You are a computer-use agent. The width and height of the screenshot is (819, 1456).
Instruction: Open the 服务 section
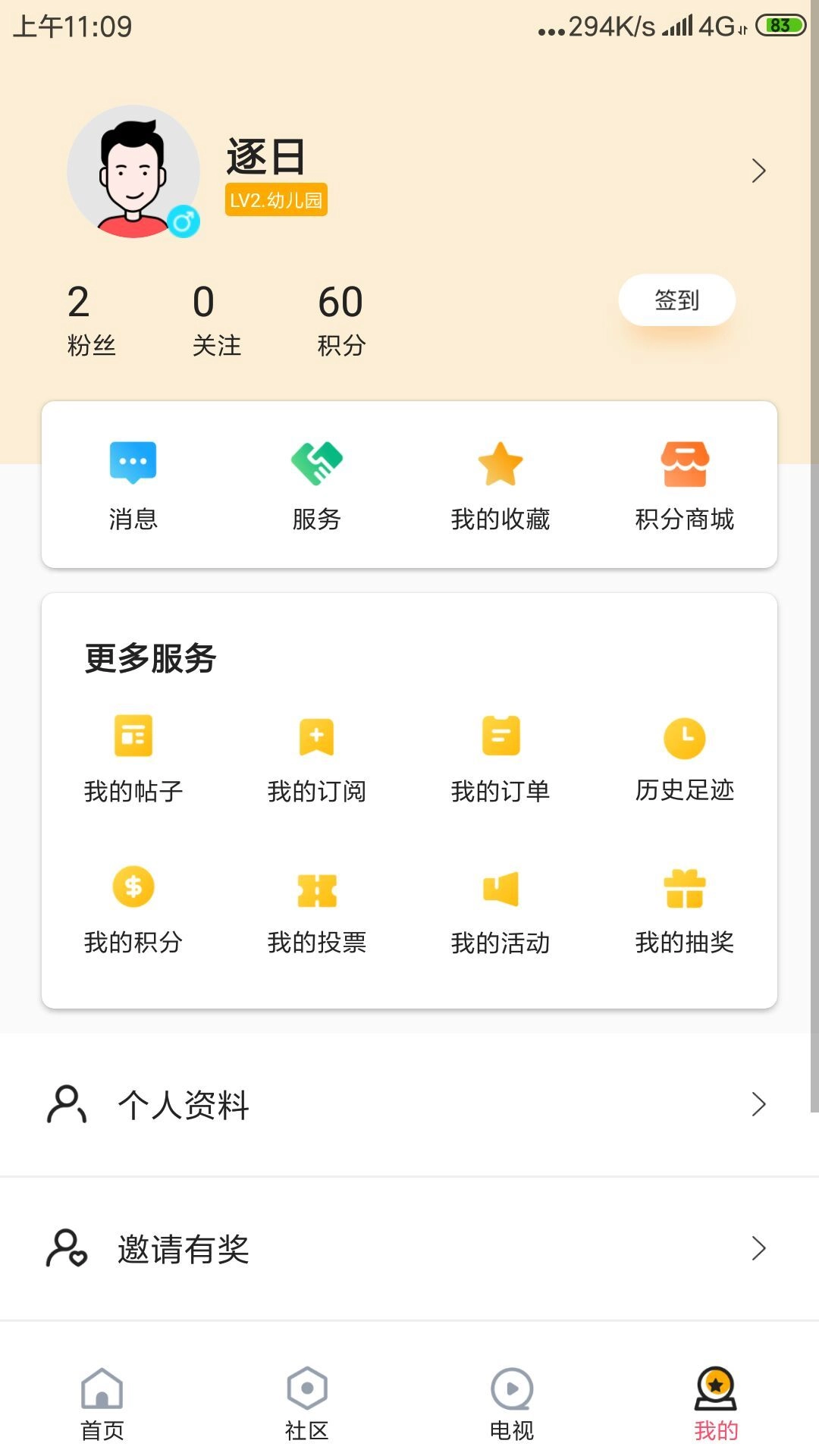[317, 485]
